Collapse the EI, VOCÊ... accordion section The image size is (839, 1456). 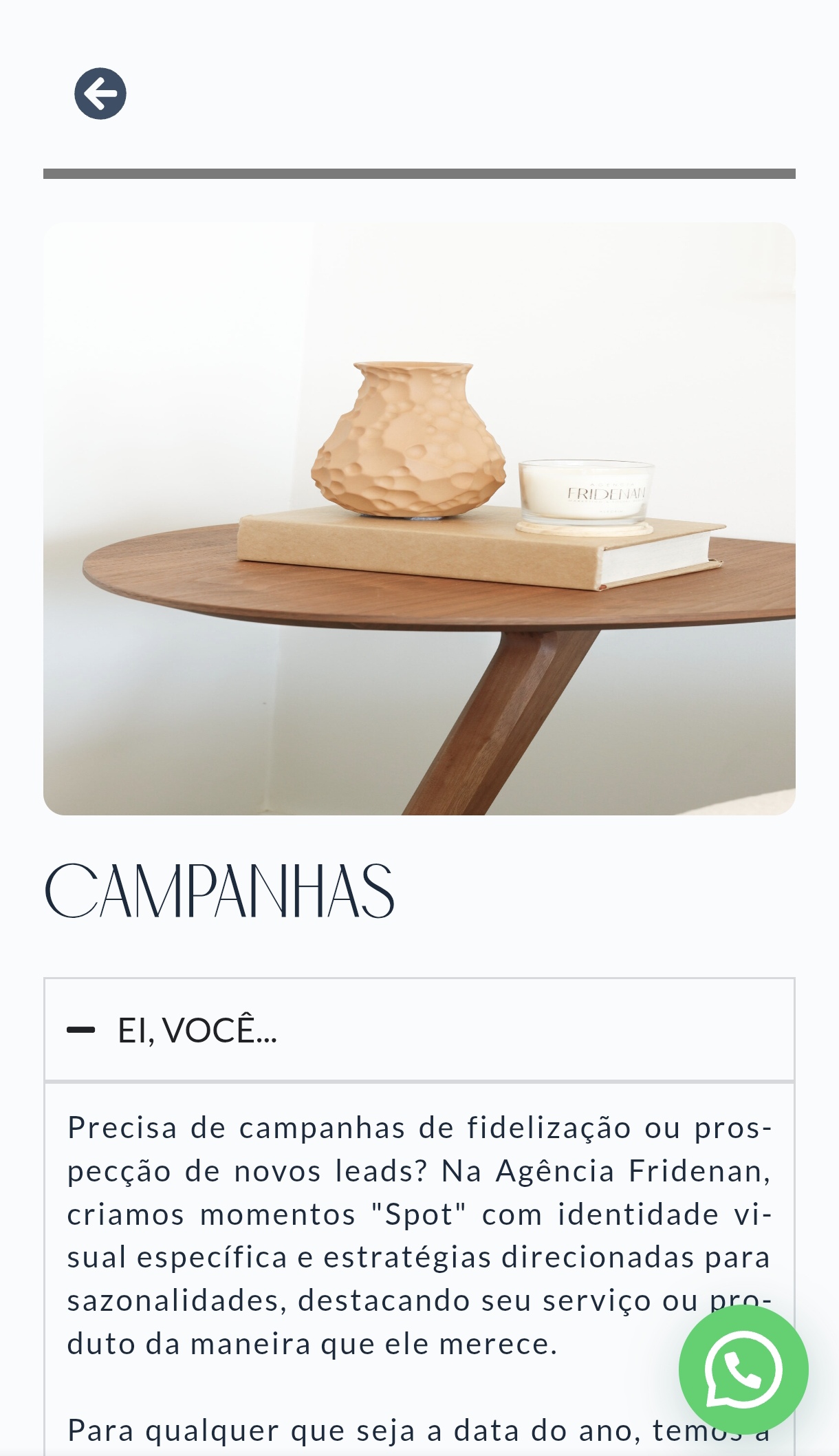tap(419, 1030)
